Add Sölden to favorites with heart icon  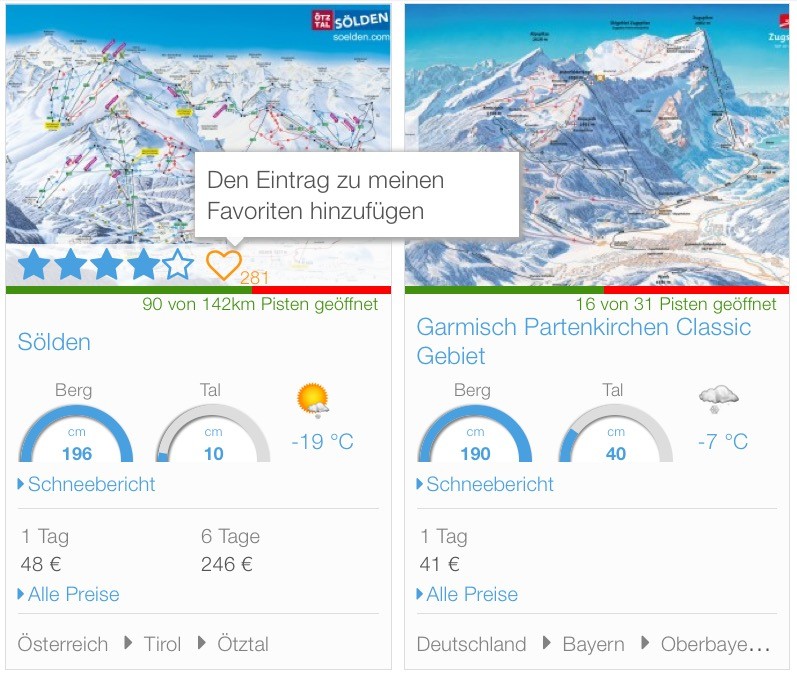224,265
